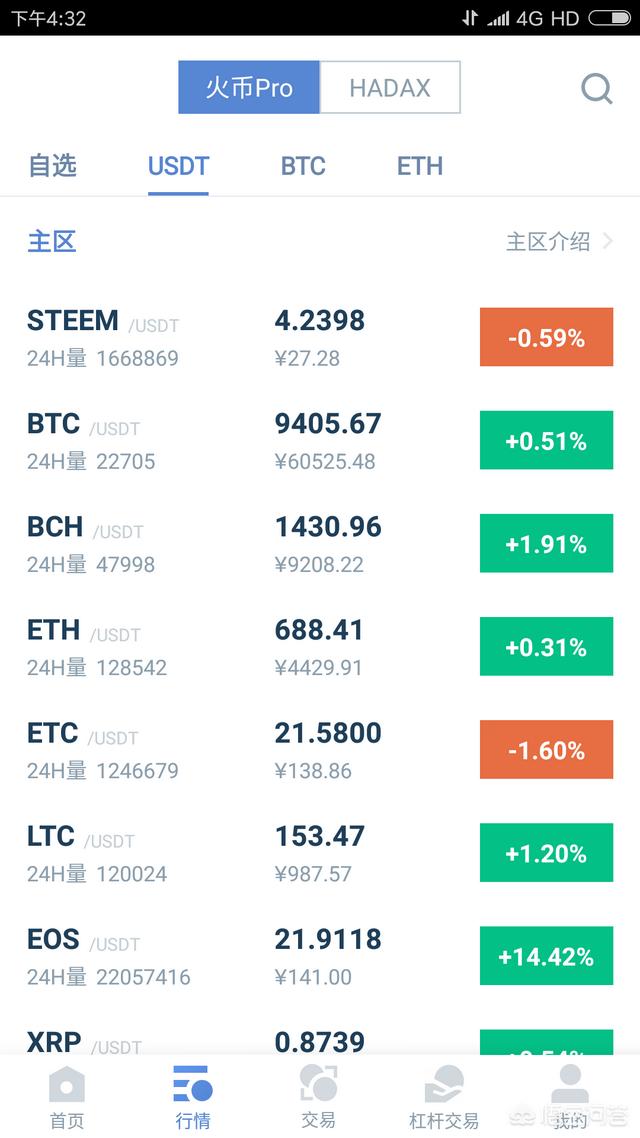Go to the 我的 profile tab

coord(570,1097)
